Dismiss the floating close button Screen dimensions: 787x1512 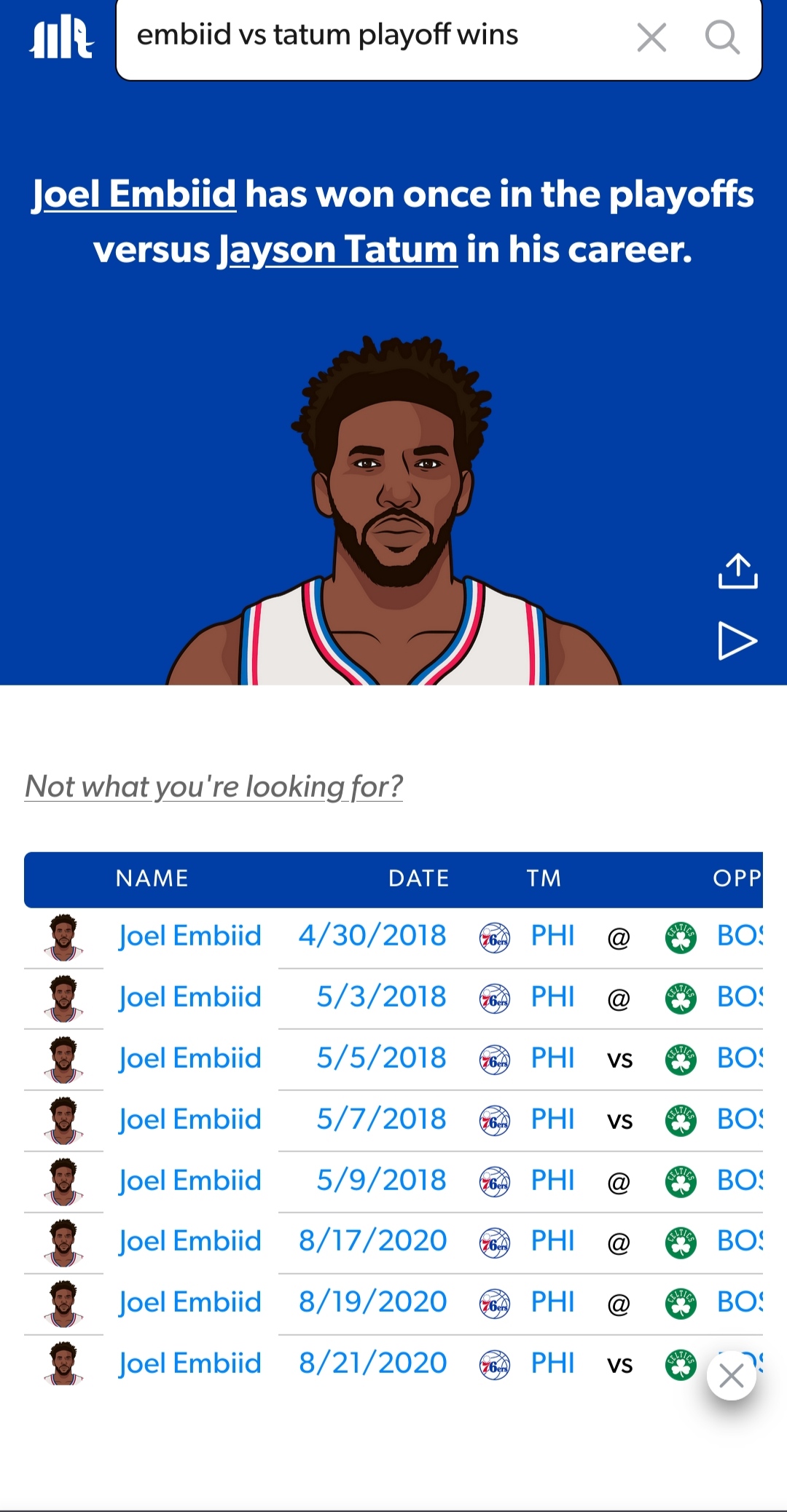[731, 1376]
